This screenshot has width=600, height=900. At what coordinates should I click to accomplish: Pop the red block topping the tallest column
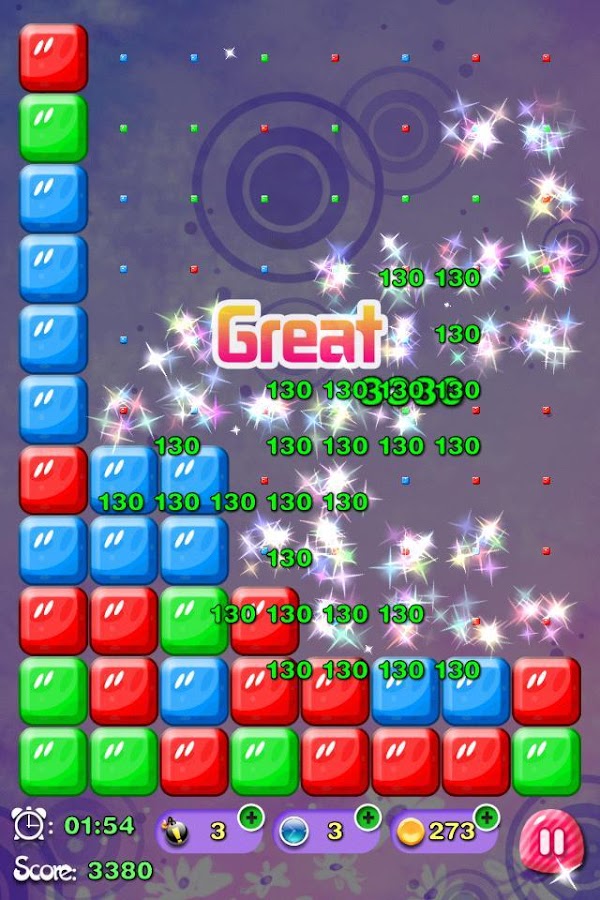click(x=53, y=57)
